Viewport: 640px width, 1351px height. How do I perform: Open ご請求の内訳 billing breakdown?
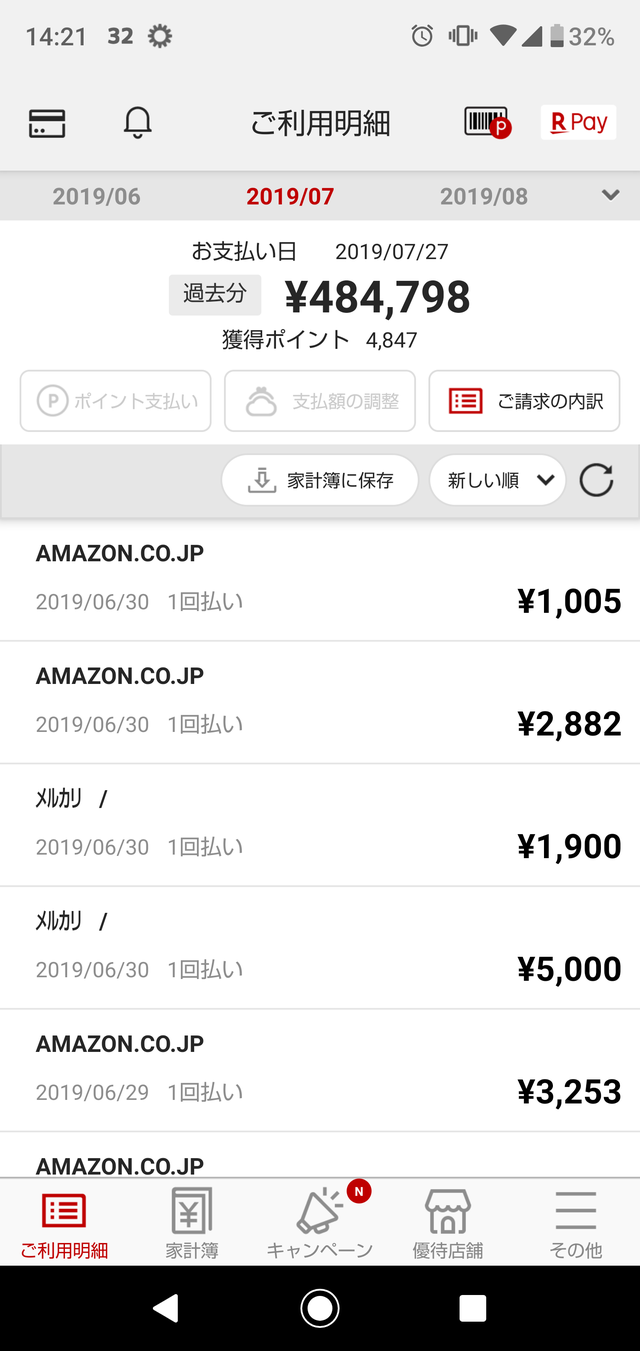point(524,401)
